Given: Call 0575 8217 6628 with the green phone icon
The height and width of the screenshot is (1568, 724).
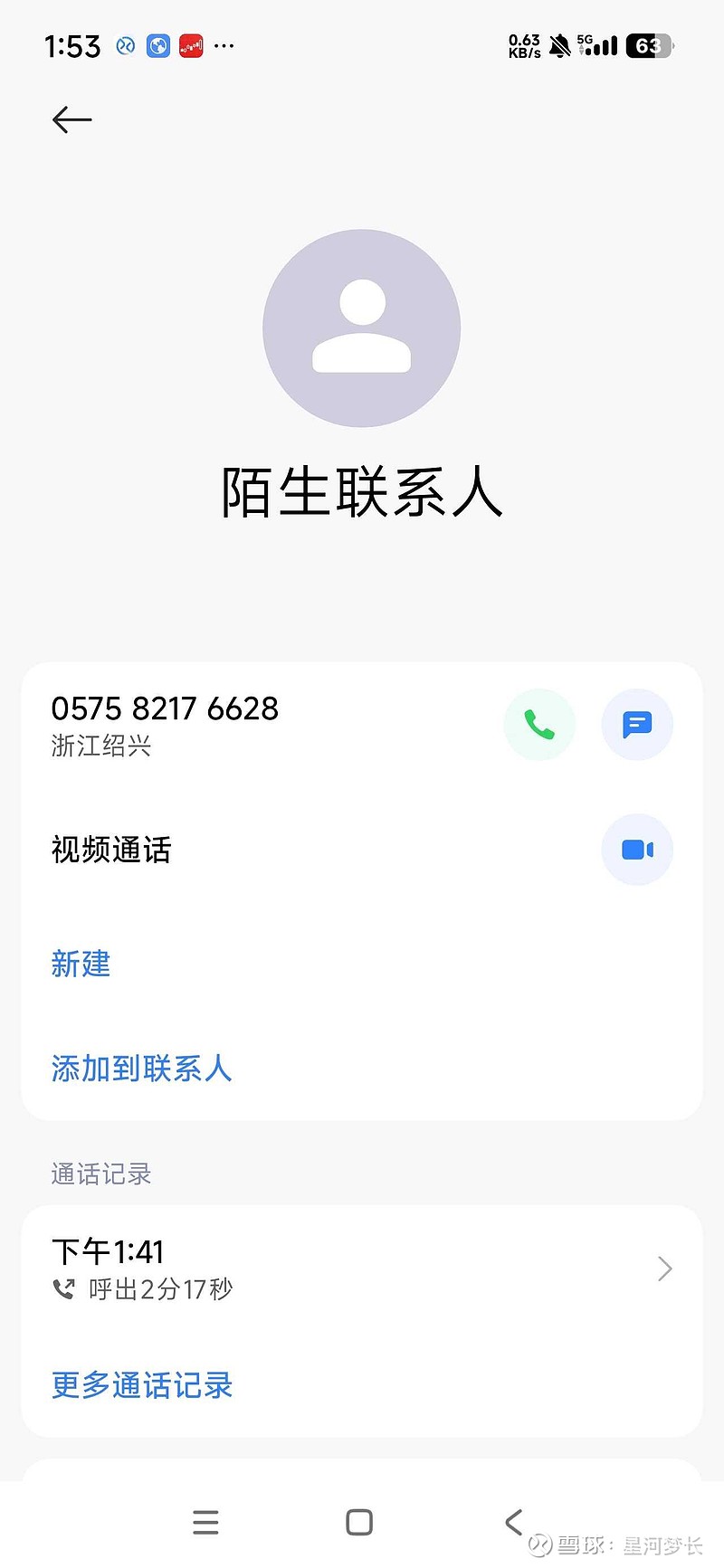Looking at the screenshot, I should (539, 725).
